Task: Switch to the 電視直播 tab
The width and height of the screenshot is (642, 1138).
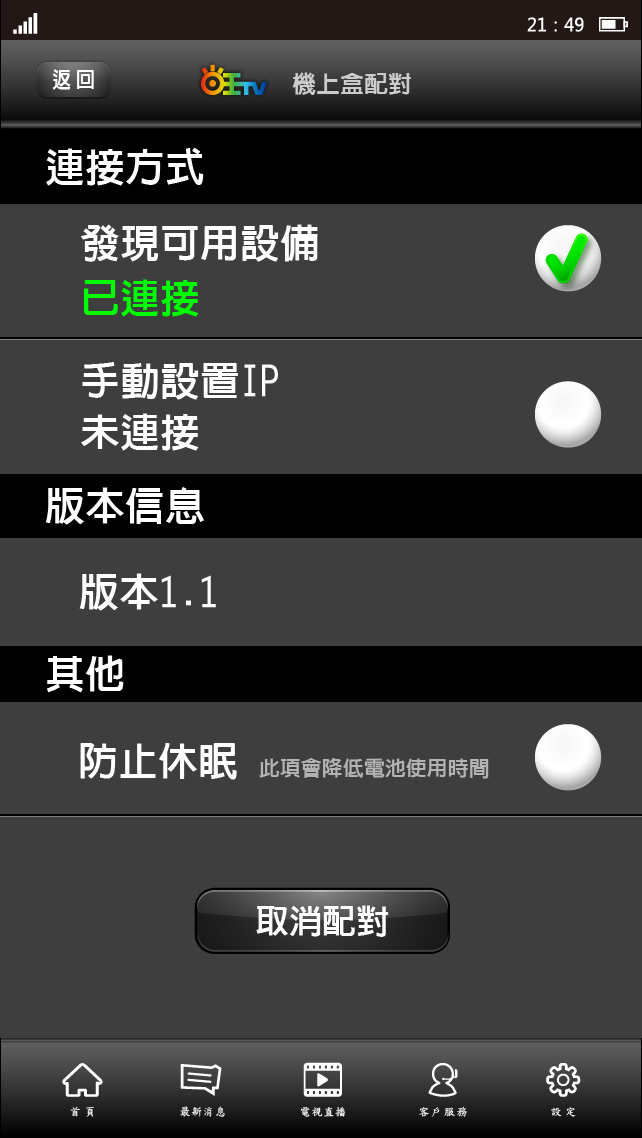Action: click(322, 1090)
